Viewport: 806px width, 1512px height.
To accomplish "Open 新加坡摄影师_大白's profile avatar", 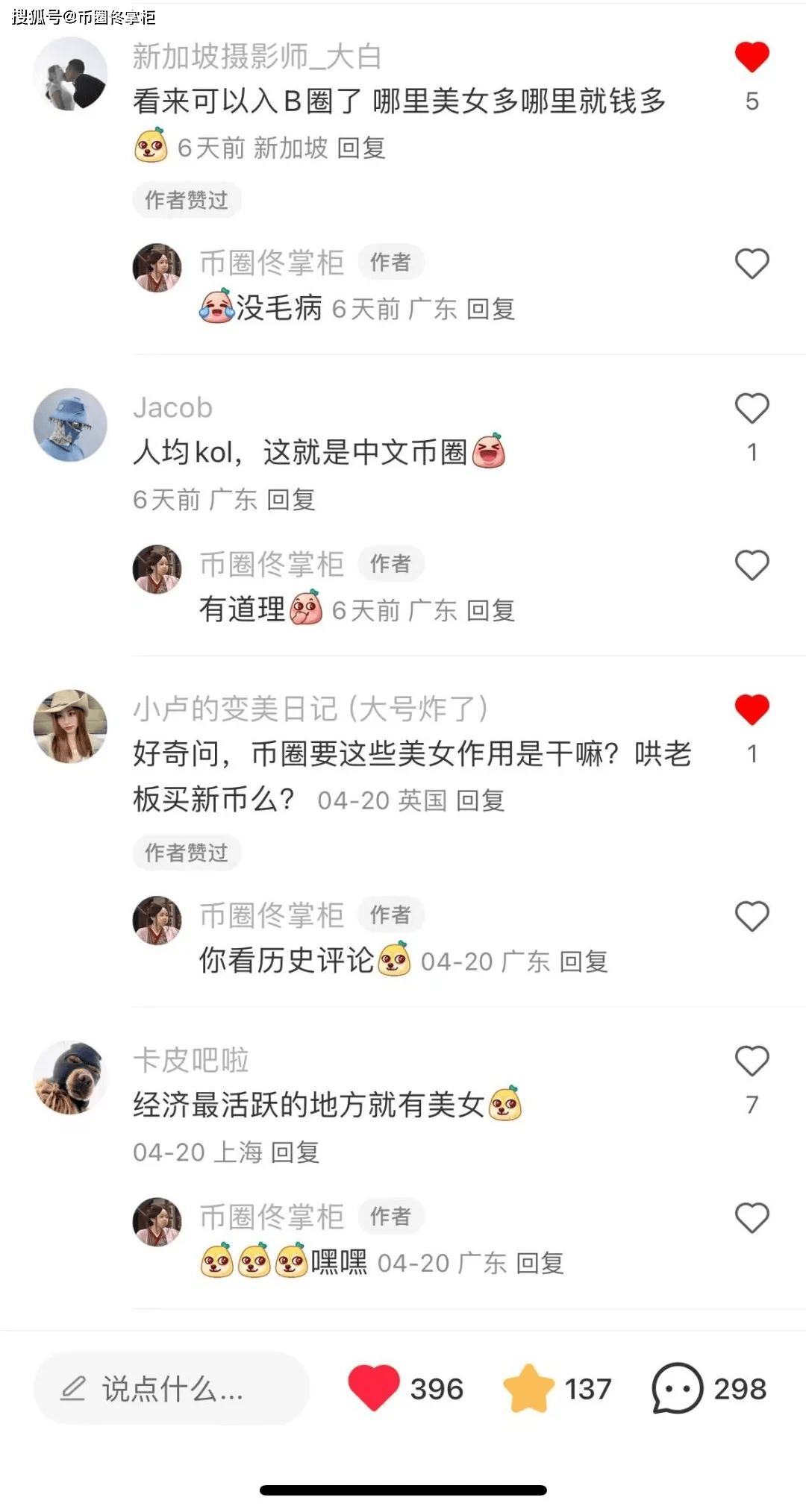I will tap(70, 74).
